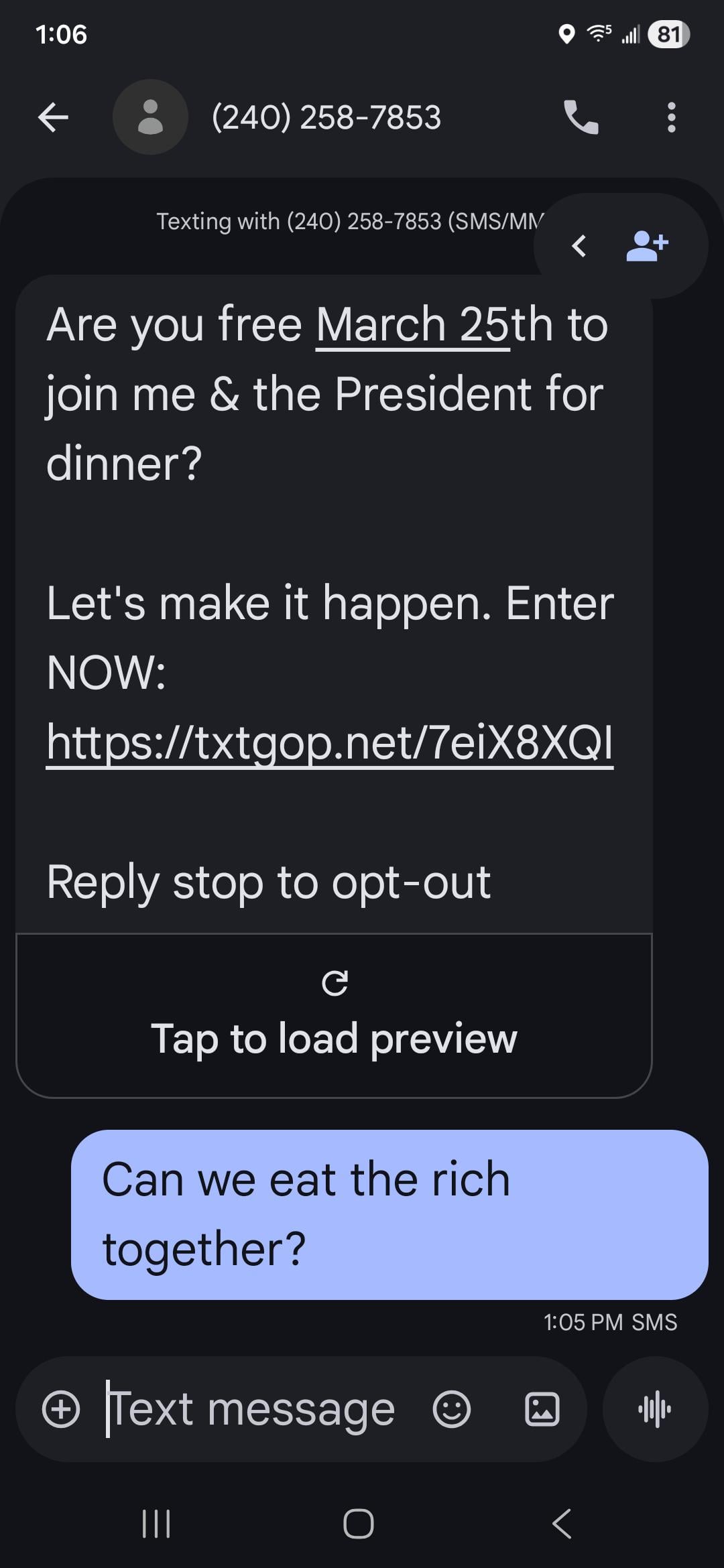Open the plus attachment menu
This screenshot has width=724, height=1568.
tap(61, 1409)
